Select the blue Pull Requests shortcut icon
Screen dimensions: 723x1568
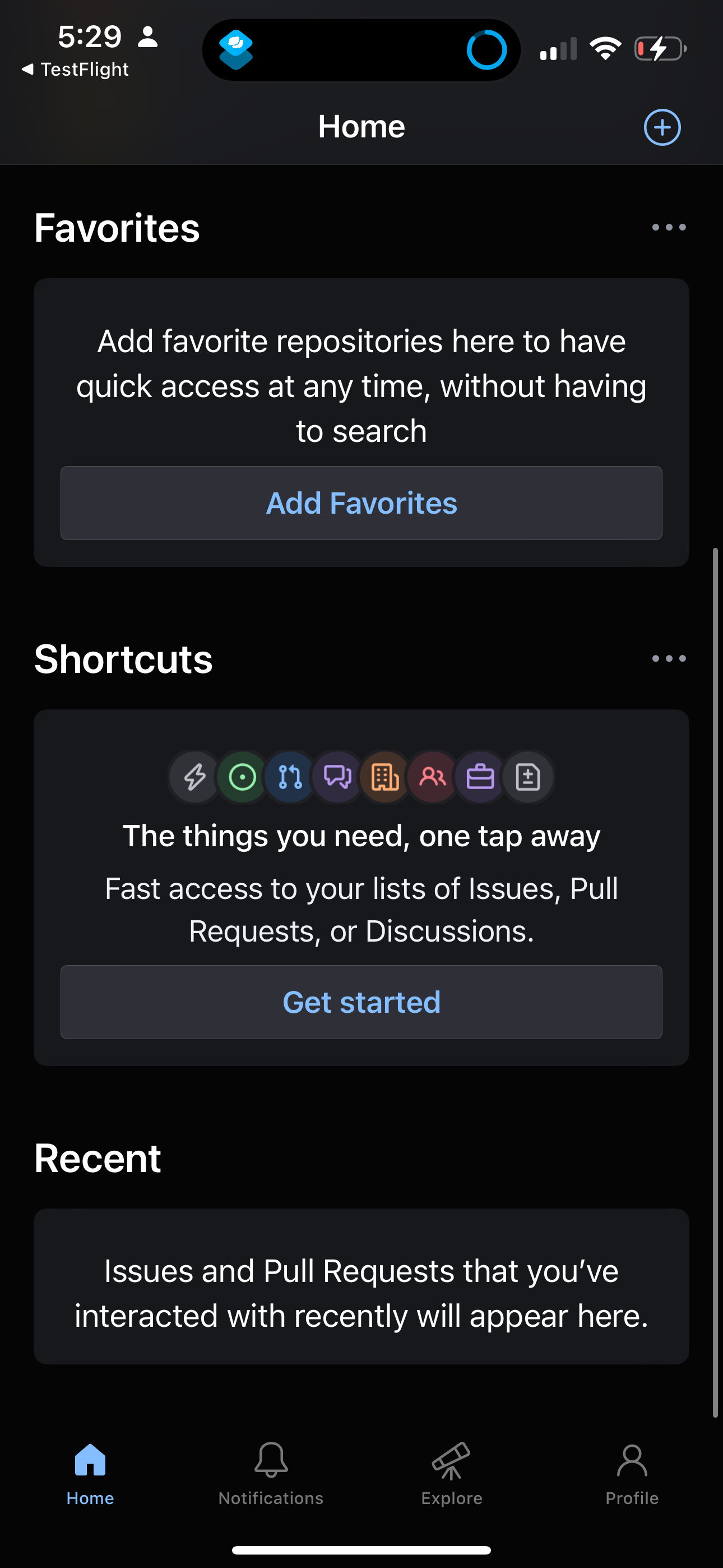click(289, 777)
